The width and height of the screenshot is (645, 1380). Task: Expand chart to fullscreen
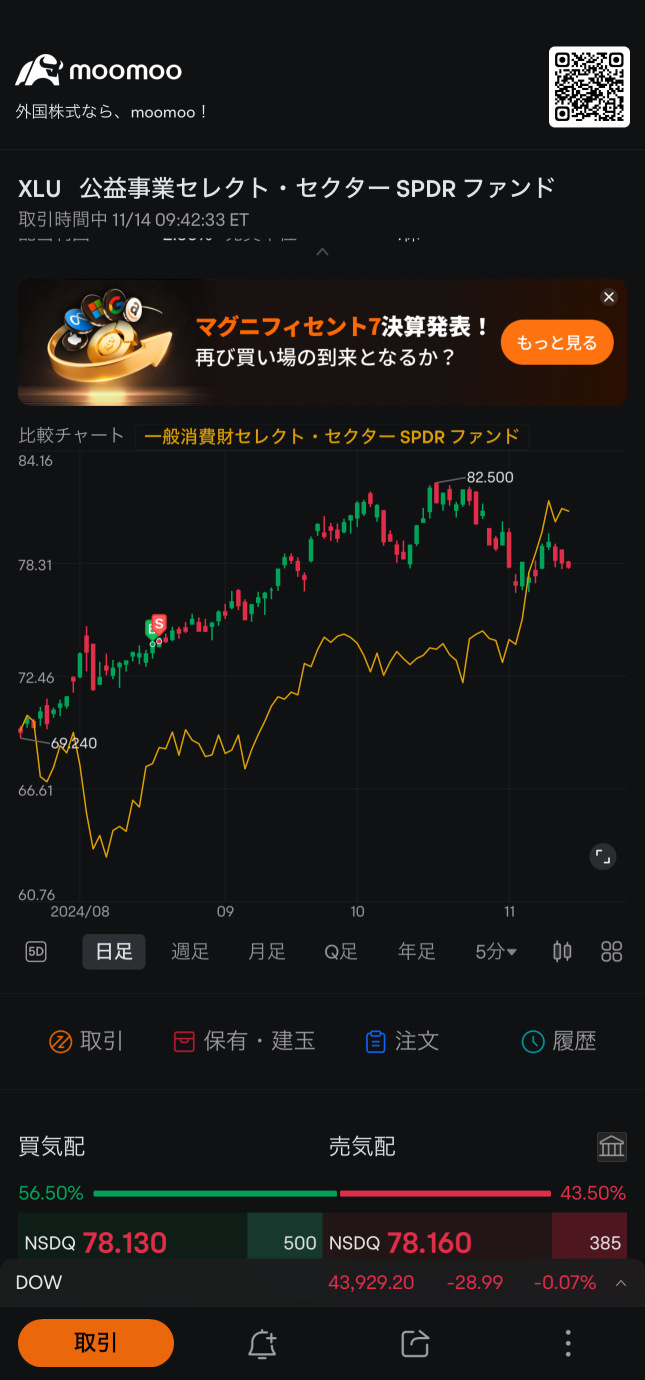602,856
